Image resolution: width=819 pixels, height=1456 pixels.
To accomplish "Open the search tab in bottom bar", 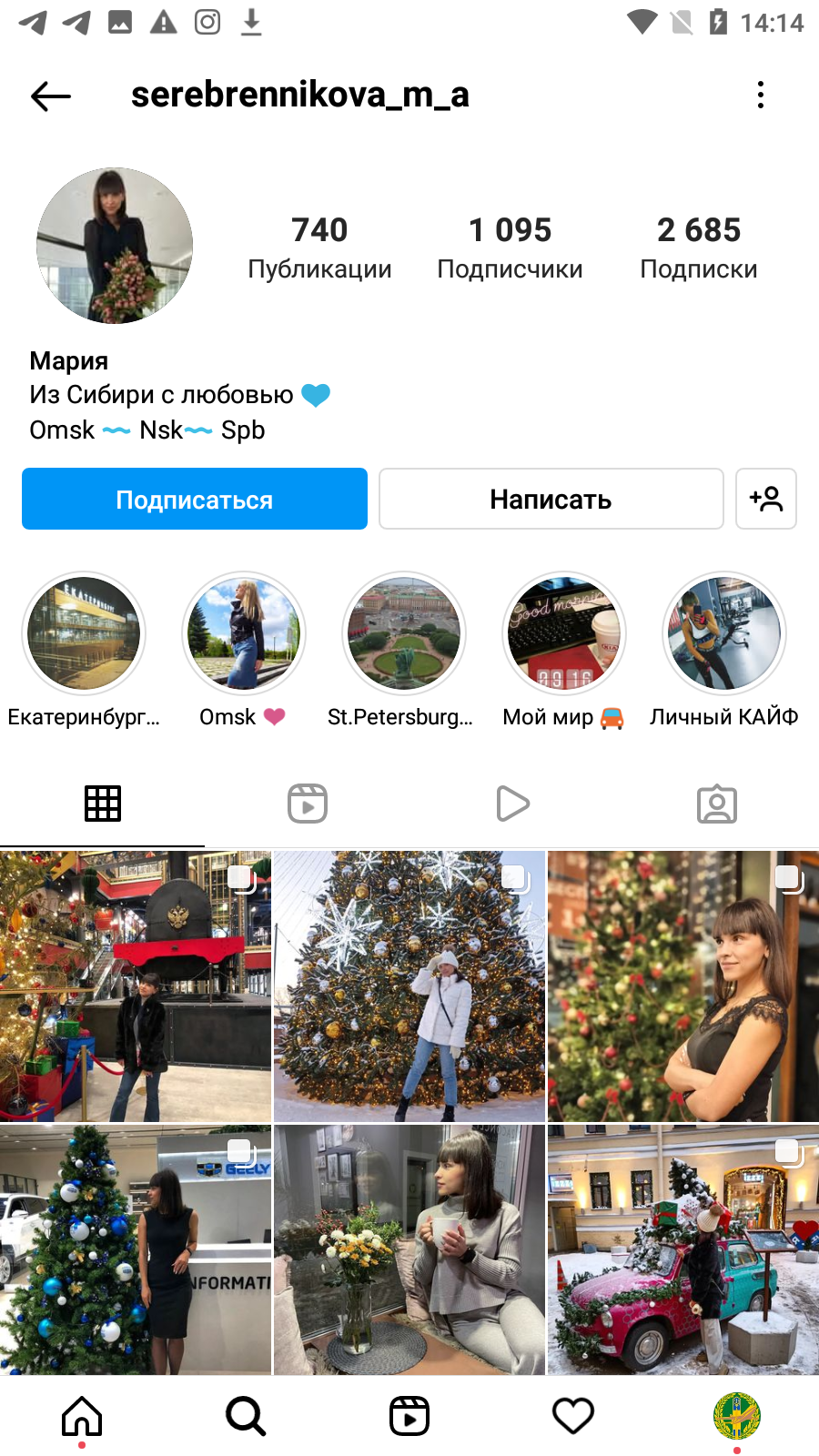I will [x=246, y=1416].
